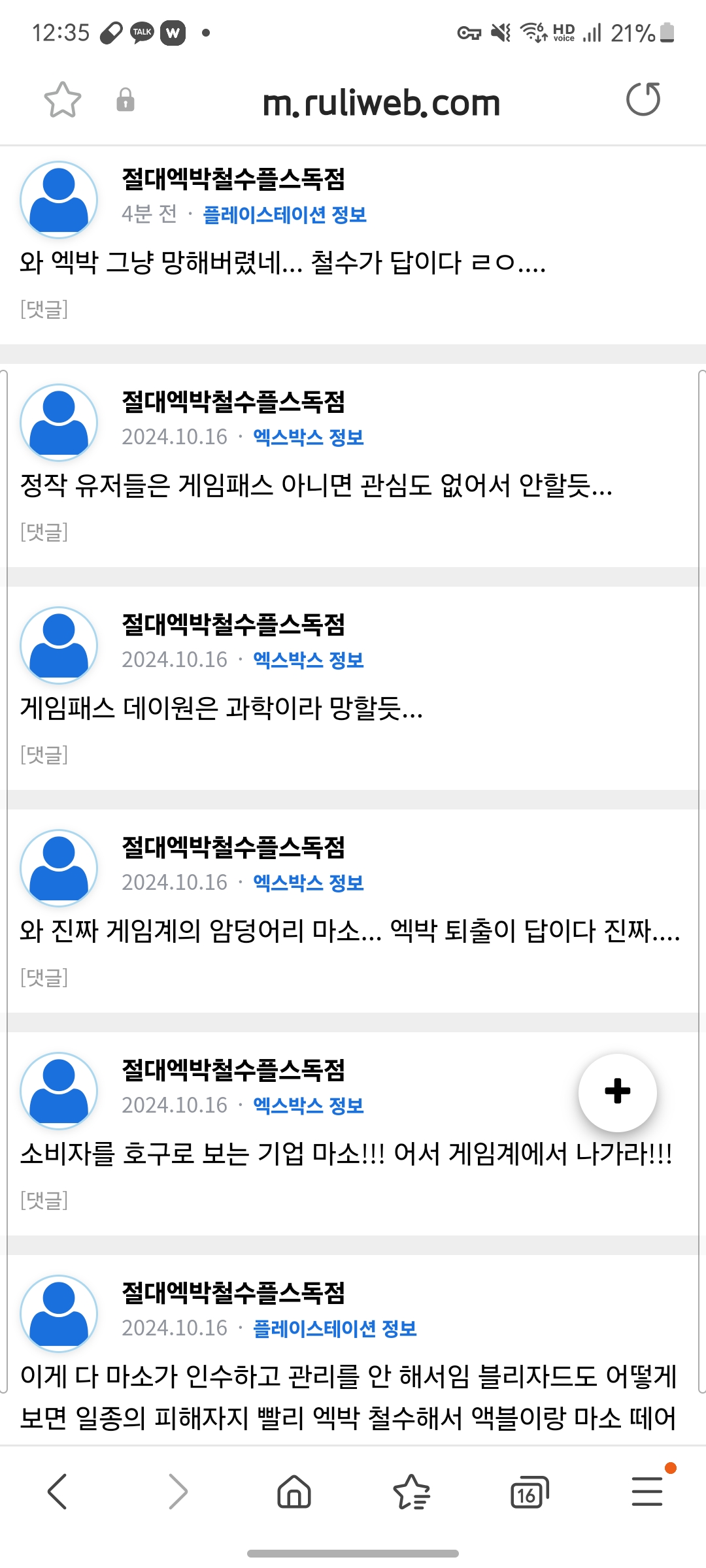Open 플레이스테이션 정보 link above '이게 다 마소가' post
The height and width of the screenshot is (1568, 706).
tap(335, 1328)
